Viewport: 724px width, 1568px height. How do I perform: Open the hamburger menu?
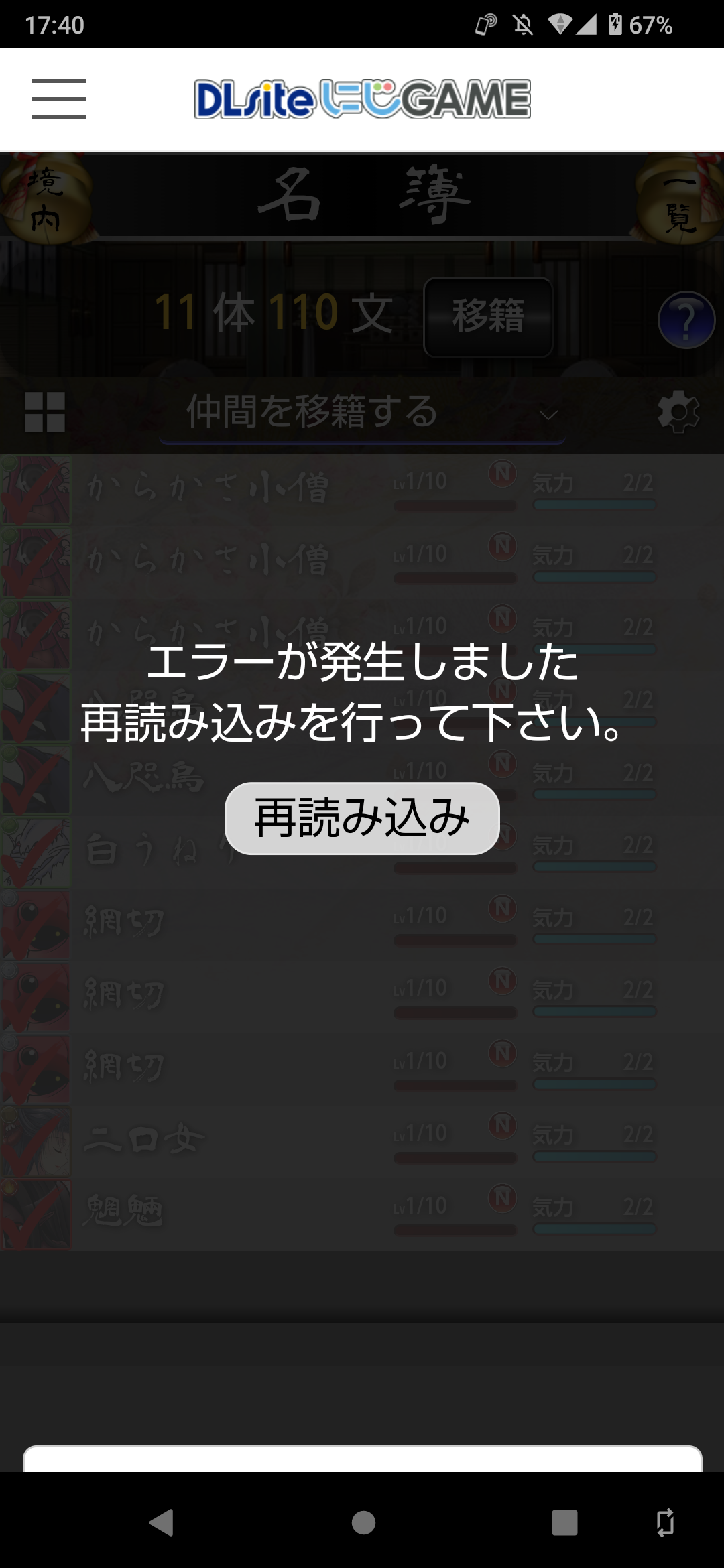click(x=58, y=99)
